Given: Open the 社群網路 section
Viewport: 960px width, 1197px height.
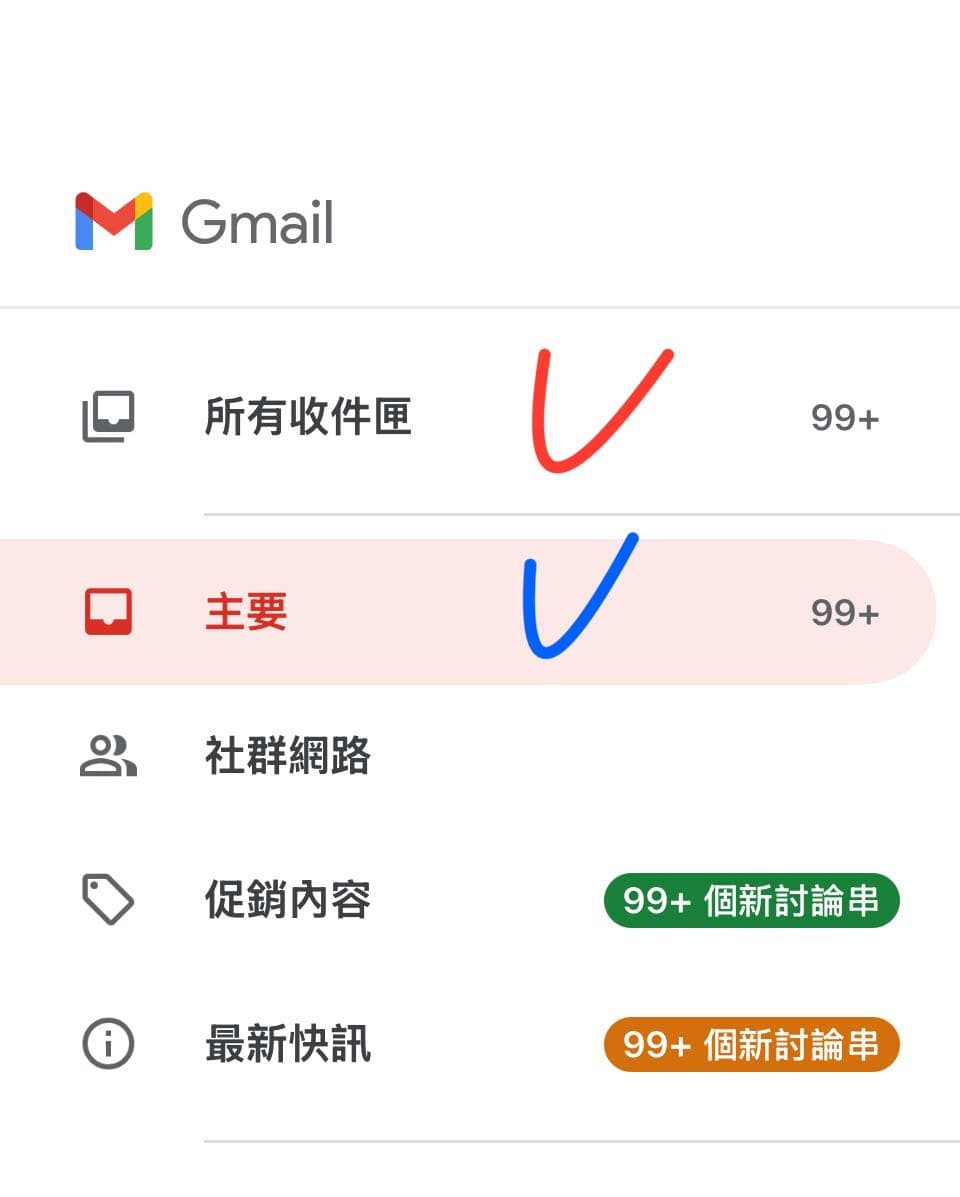Looking at the screenshot, I should click(x=288, y=757).
